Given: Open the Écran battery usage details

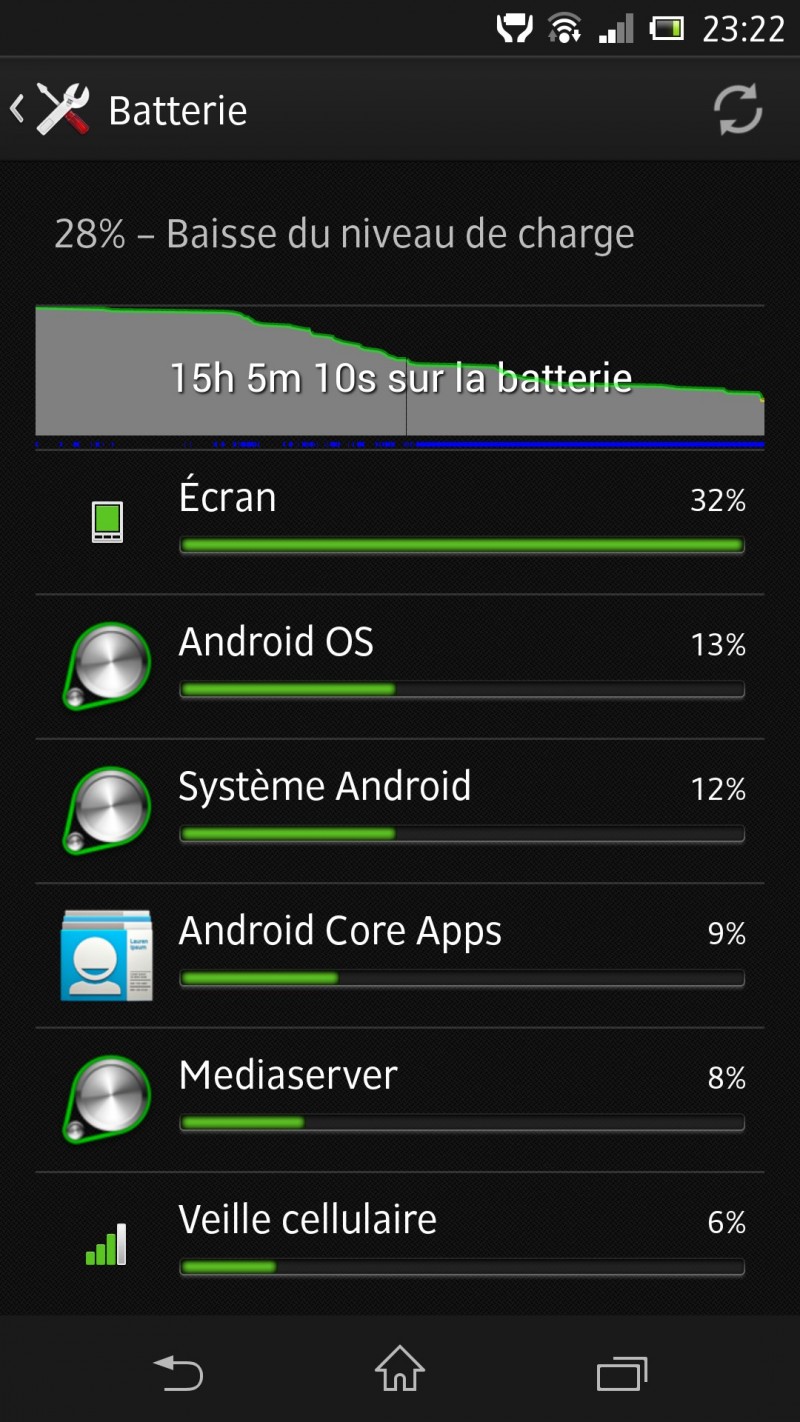Looking at the screenshot, I should (x=400, y=522).
